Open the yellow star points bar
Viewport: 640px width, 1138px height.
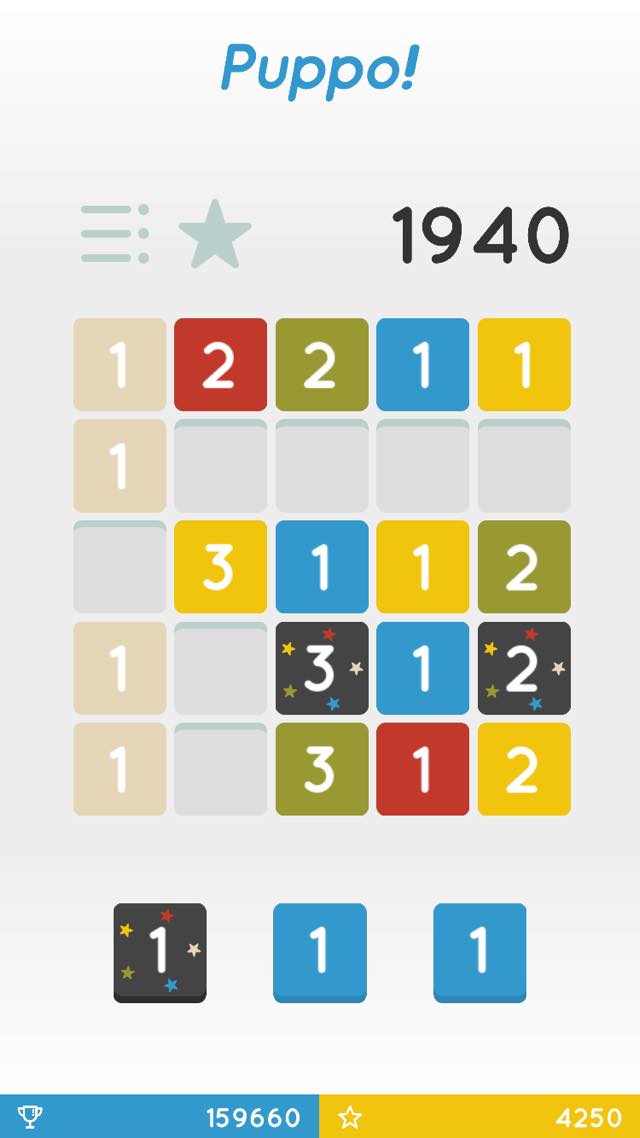pos(480,1117)
